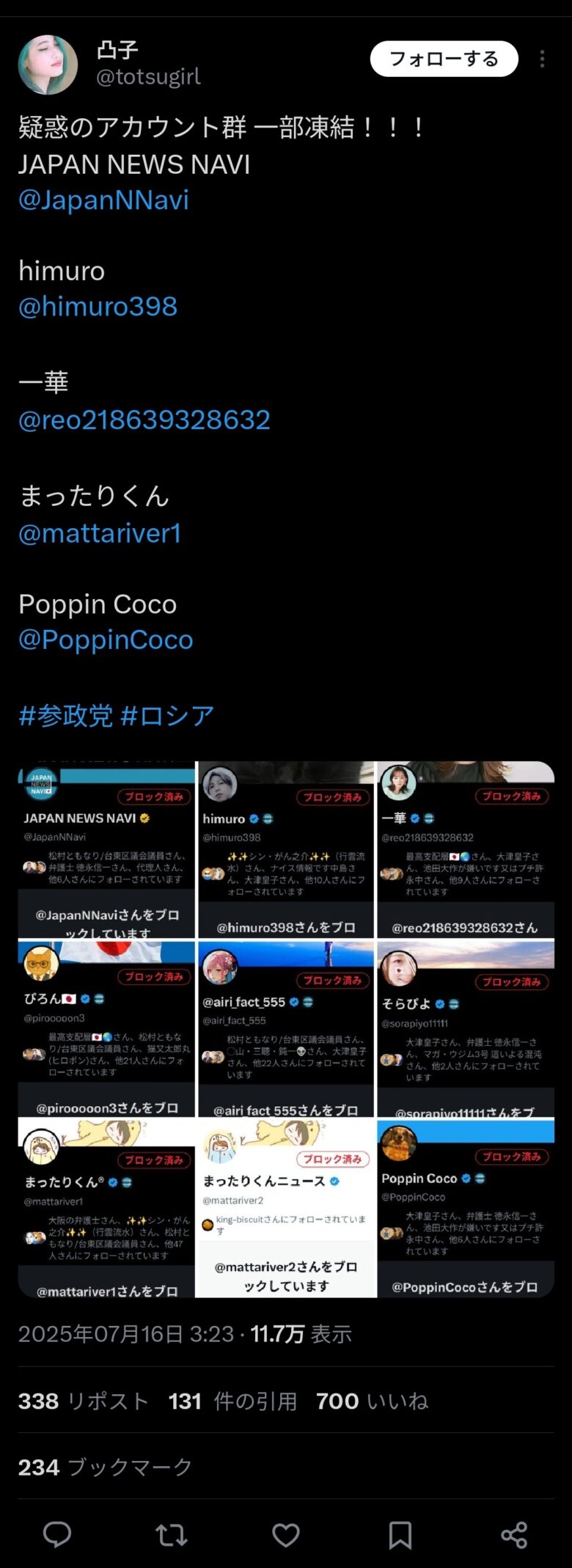Image resolution: width=572 pixels, height=1568 pixels.
Task: Open the post's three-dot overflow menu
Action: pos(542,59)
